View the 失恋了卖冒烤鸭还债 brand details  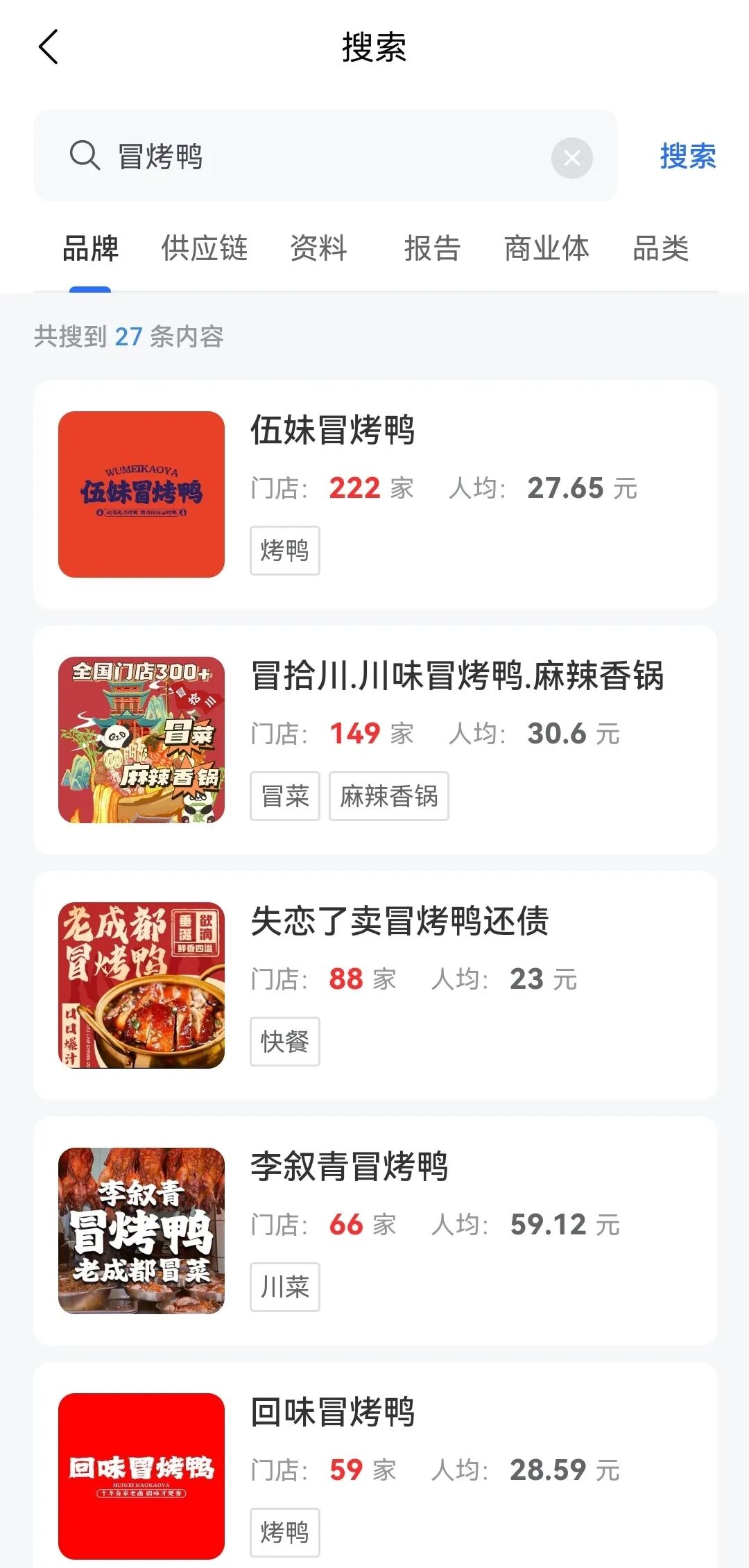(375, 985)
